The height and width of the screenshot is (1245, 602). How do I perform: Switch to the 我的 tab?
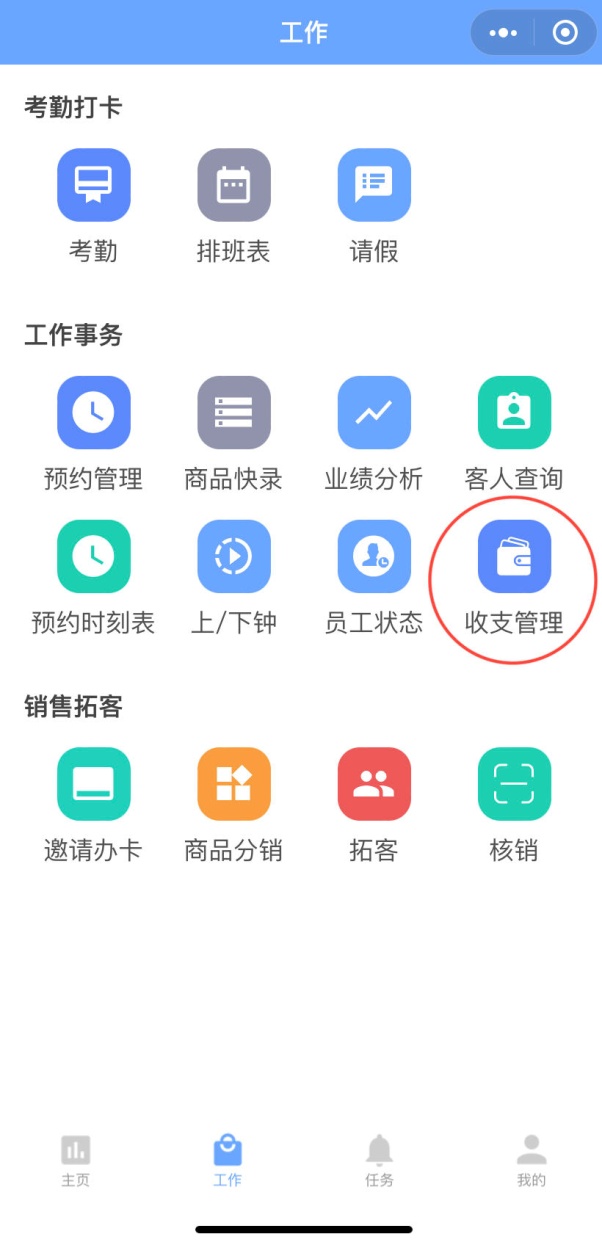tap(531, 1160)
